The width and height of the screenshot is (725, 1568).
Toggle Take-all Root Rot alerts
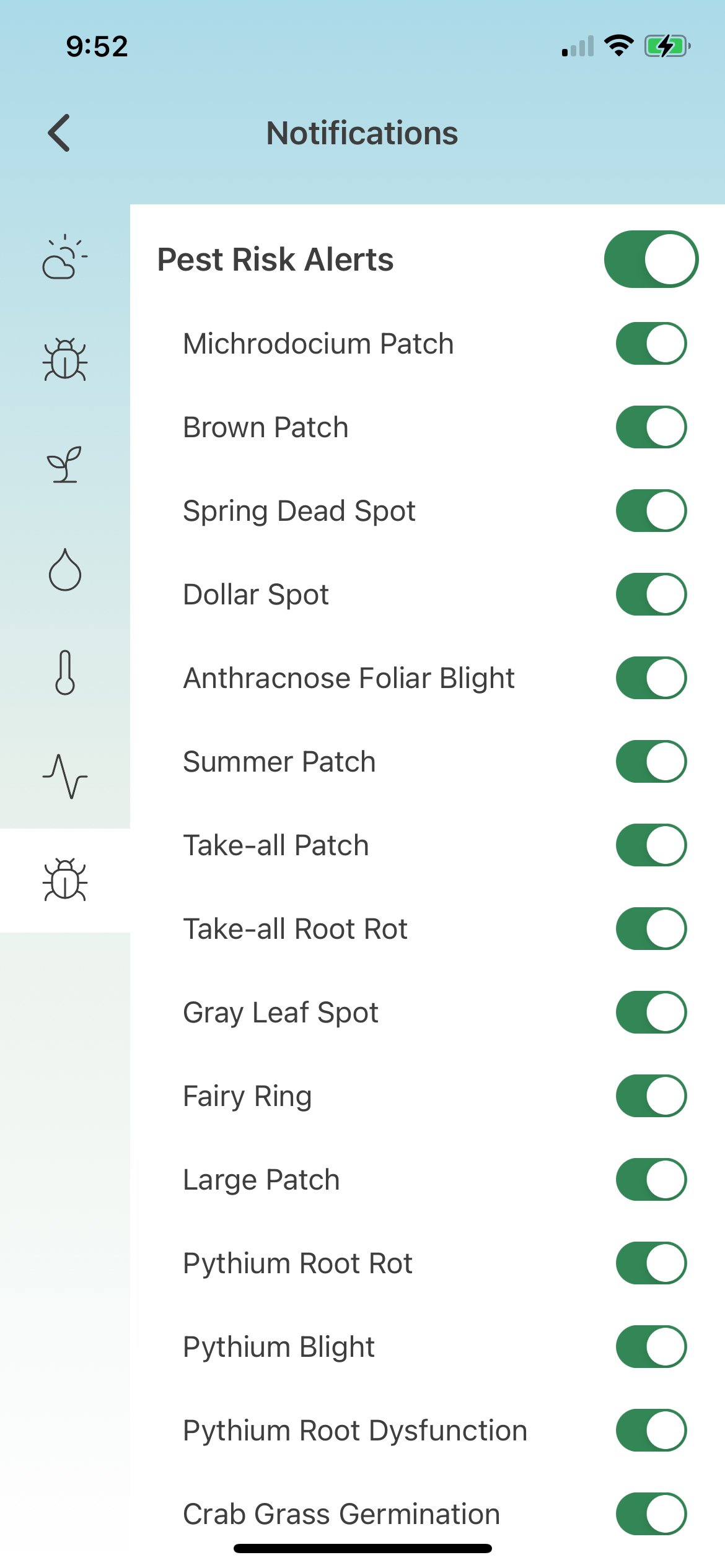[x=651, y=929]
